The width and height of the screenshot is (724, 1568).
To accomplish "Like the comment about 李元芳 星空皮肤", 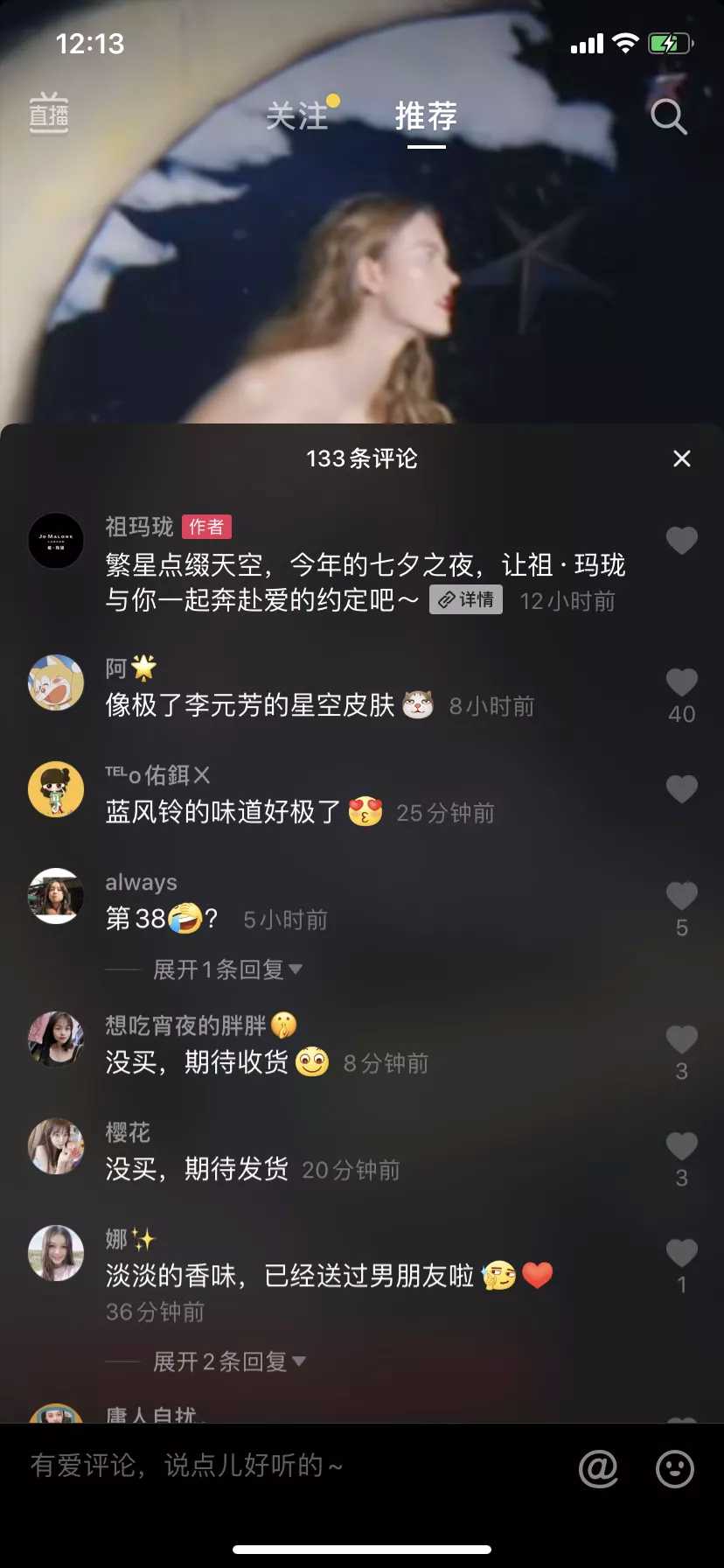I will [682, 682].
